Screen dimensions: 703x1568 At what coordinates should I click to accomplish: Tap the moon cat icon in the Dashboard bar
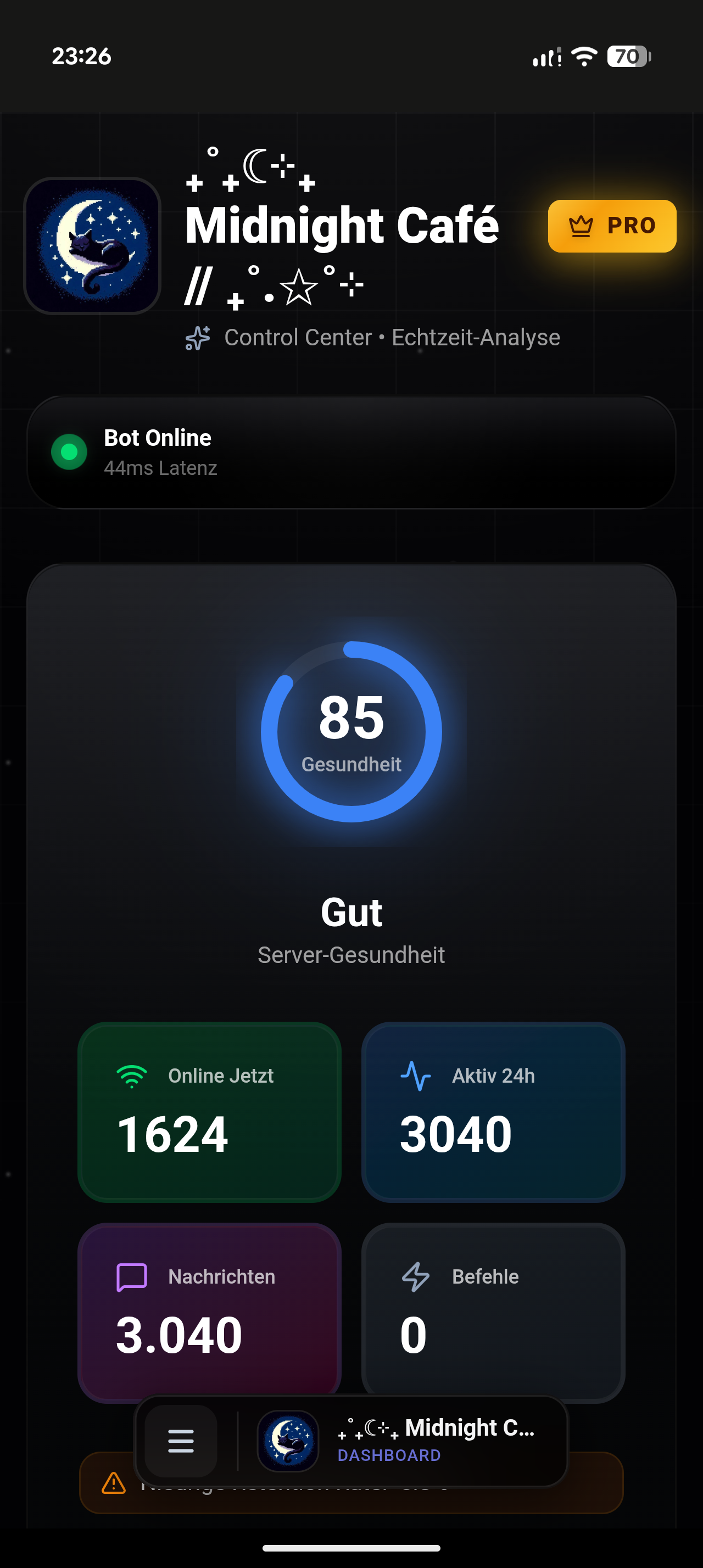pos(288,1439)
